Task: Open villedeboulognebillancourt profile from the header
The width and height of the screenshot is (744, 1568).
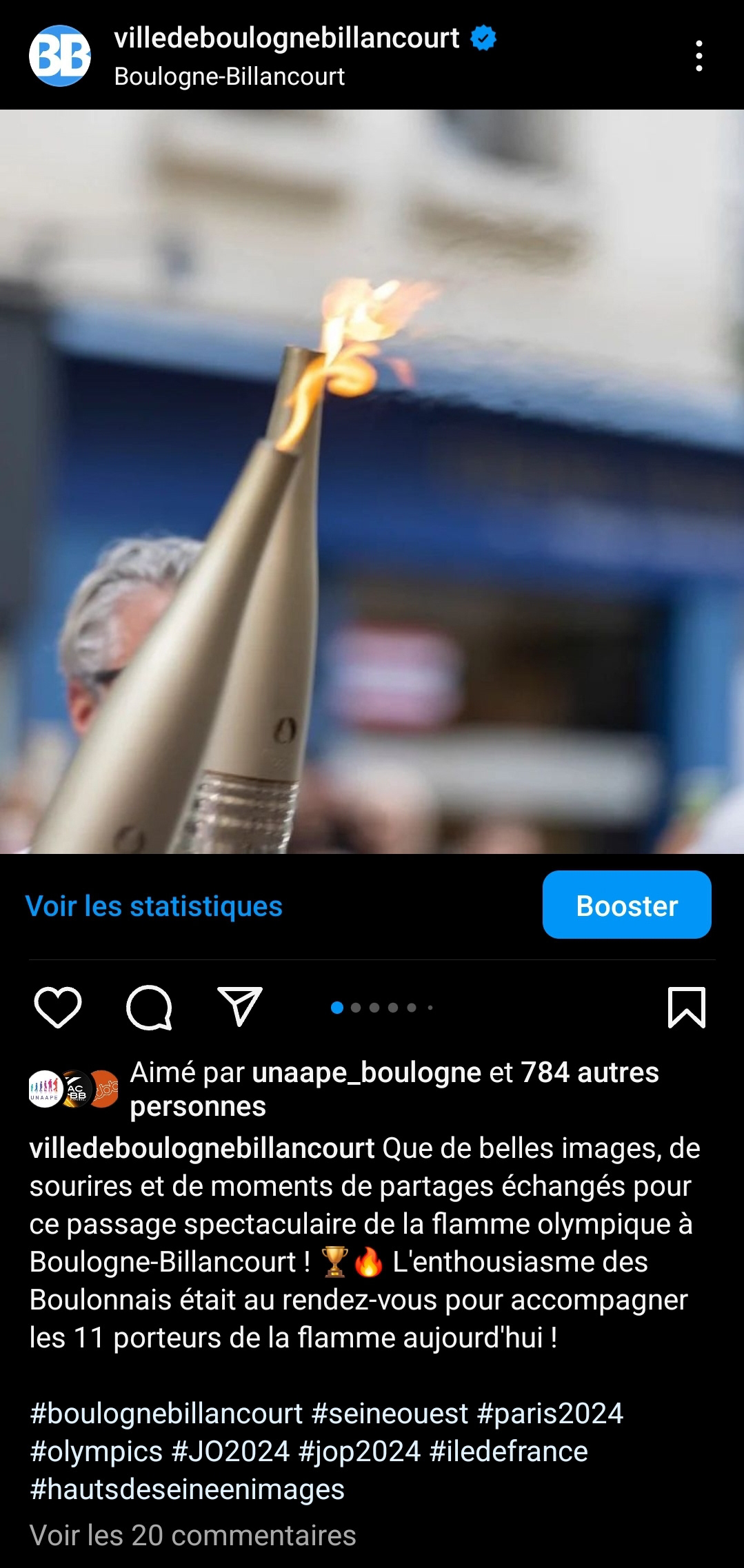Action: (286, 38)
